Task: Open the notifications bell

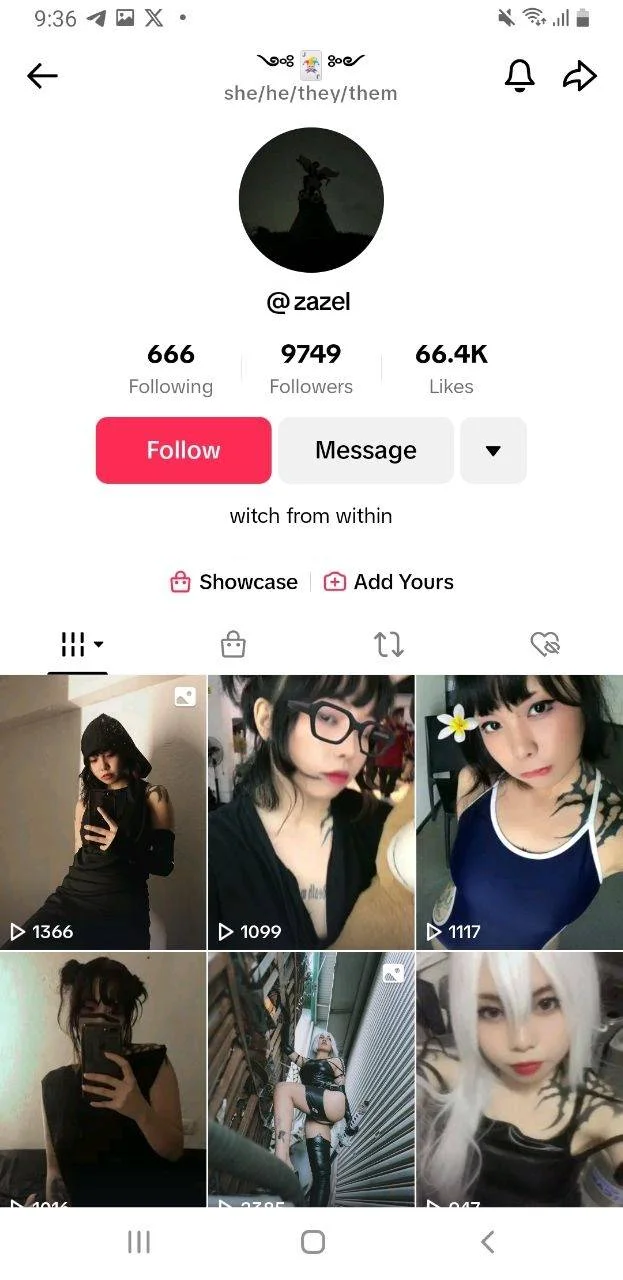Action: pyautogui.click(x=519, y=76)
